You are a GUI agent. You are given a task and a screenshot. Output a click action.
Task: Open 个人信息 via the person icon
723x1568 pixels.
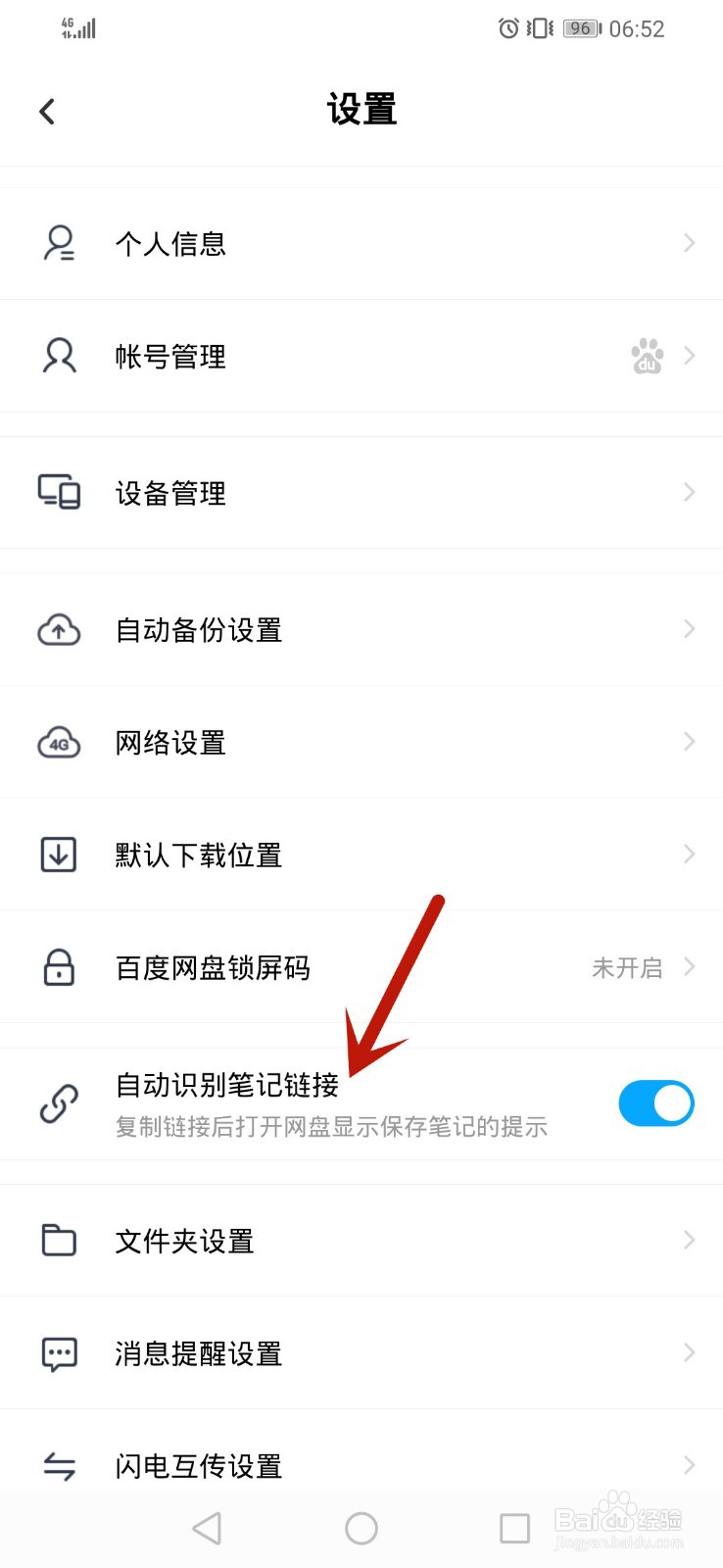pyautogui.click(x=59, y=242)
